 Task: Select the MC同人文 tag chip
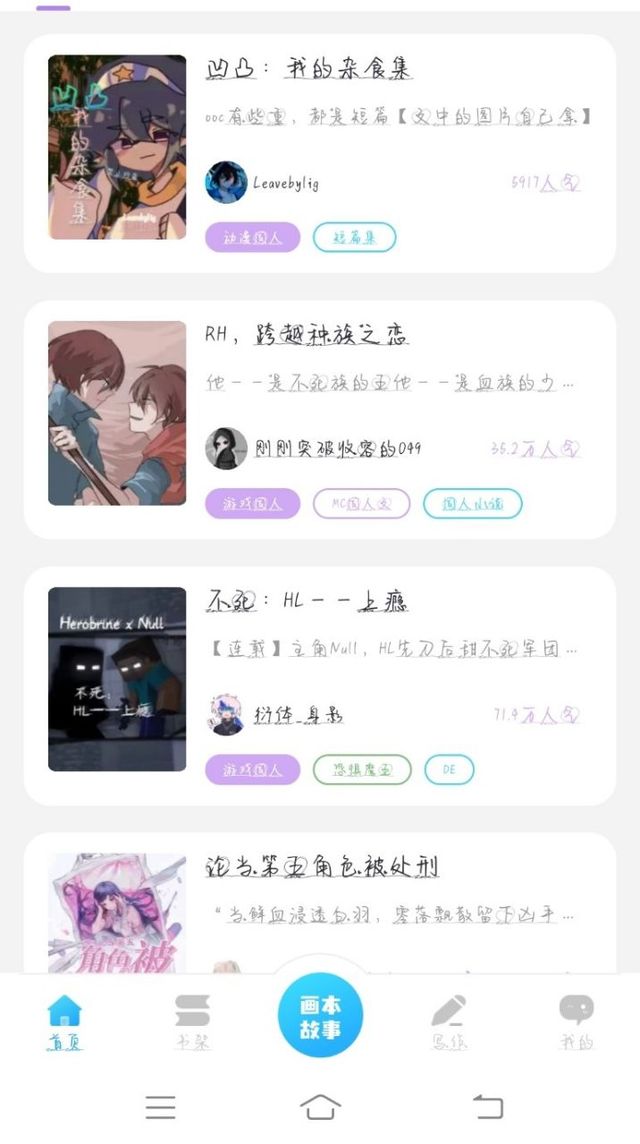362,503
